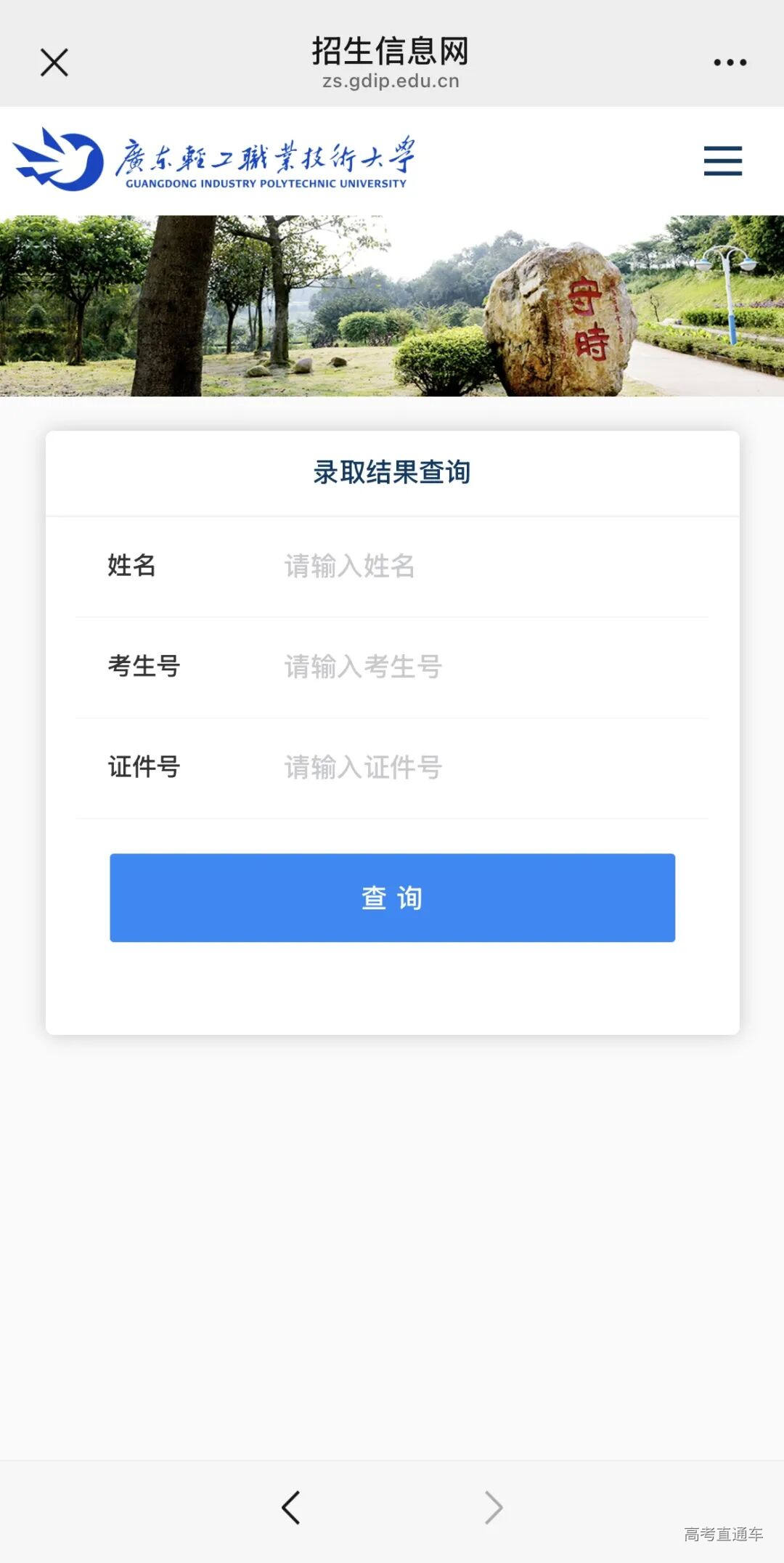The image size is (784, 1563).
Task: Submit with the 查询 button
Action: [392, 898]
